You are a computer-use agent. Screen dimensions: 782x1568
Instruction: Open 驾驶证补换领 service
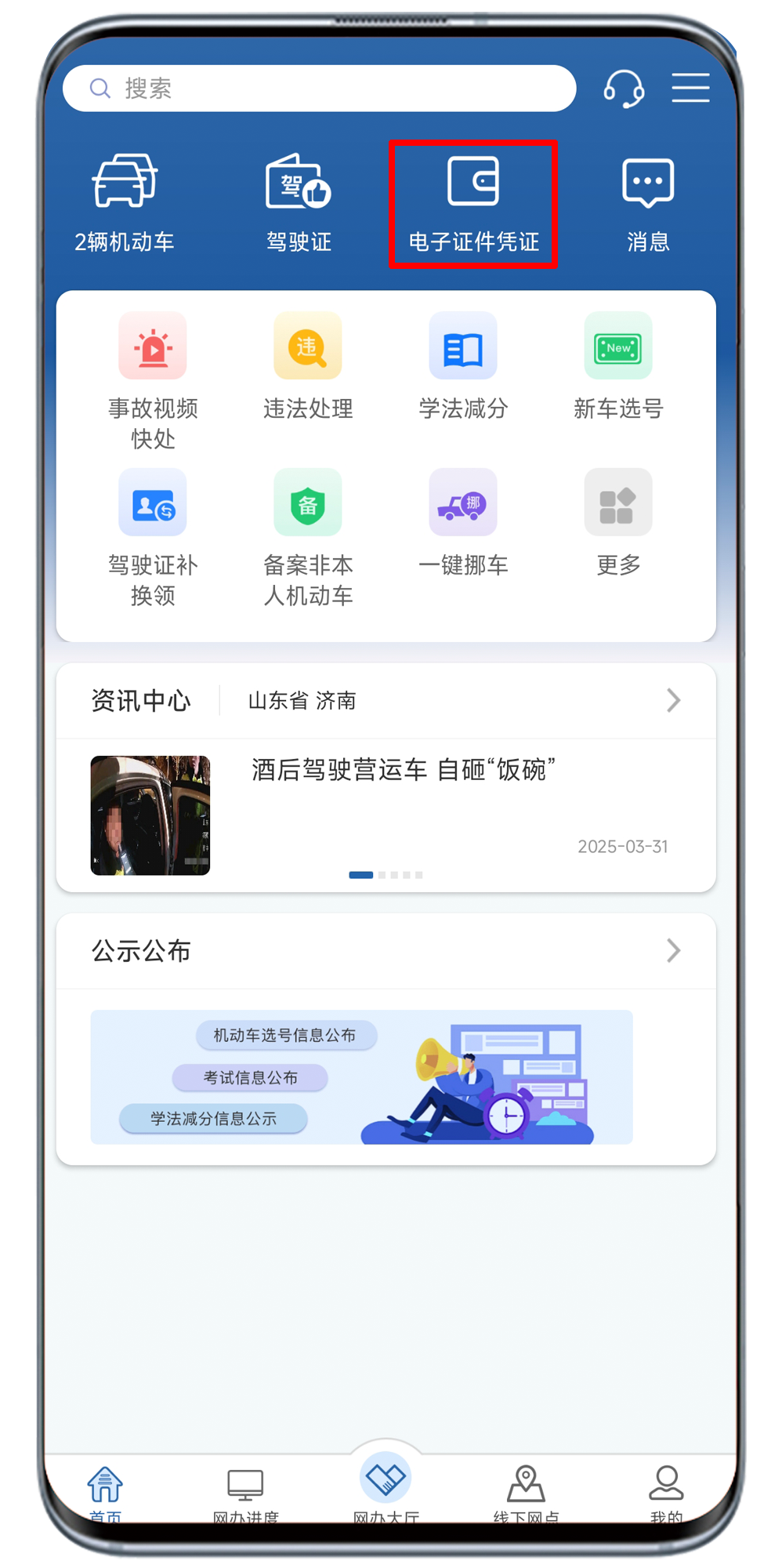(153, 537)
